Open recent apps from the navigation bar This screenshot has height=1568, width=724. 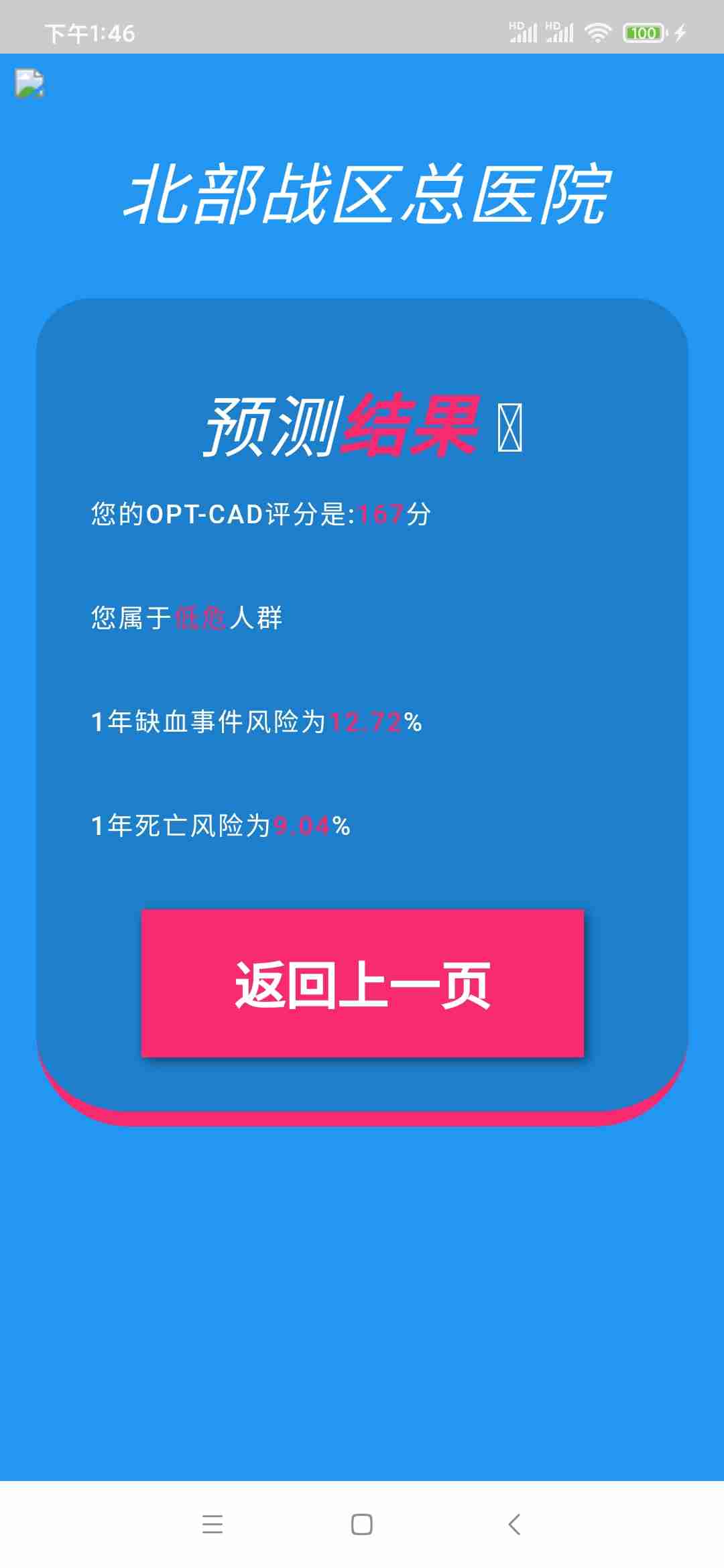click(x=213, y=1524)
